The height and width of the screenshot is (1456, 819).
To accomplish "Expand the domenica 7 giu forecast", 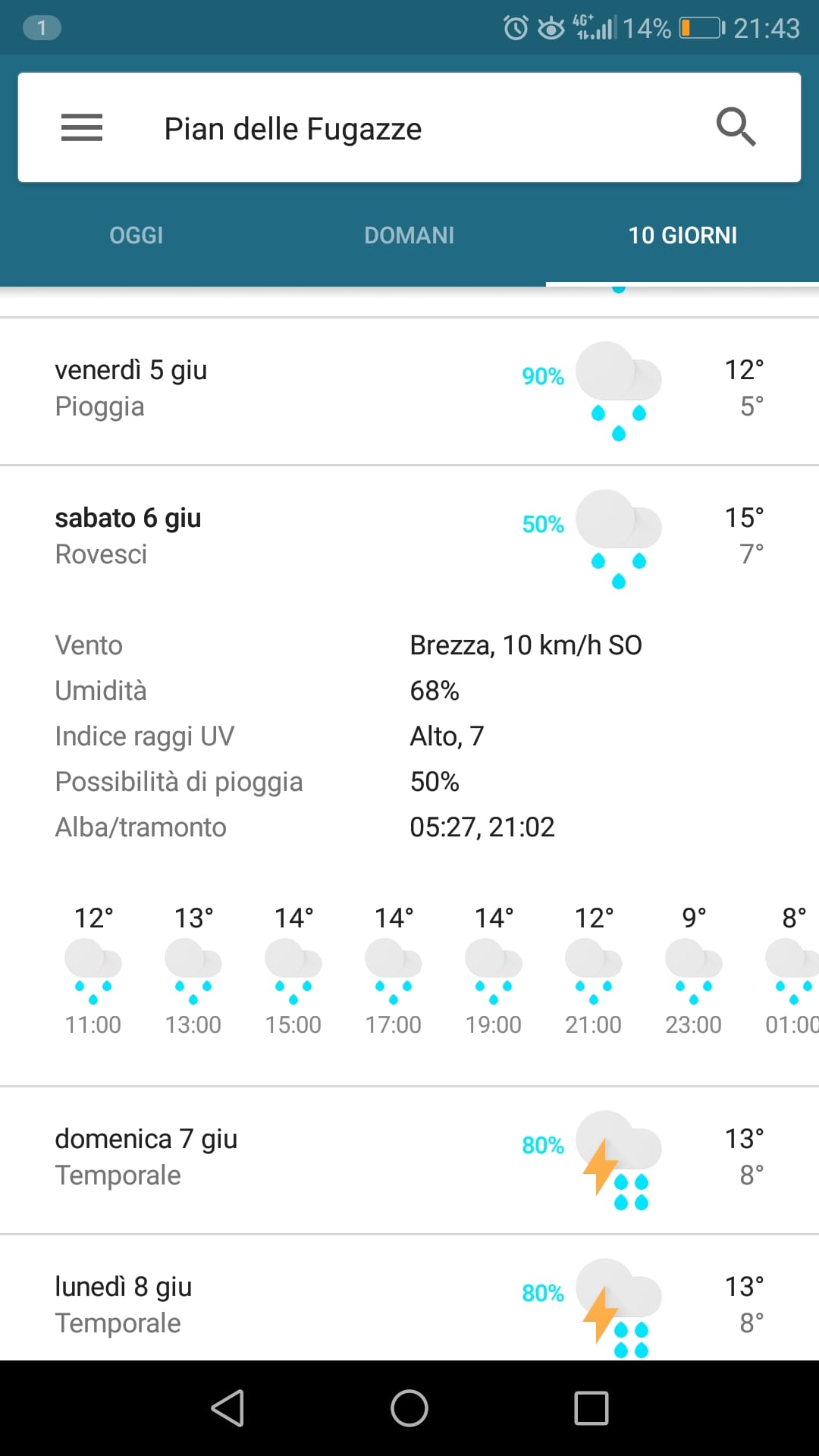I will [x=409, y=1160].
